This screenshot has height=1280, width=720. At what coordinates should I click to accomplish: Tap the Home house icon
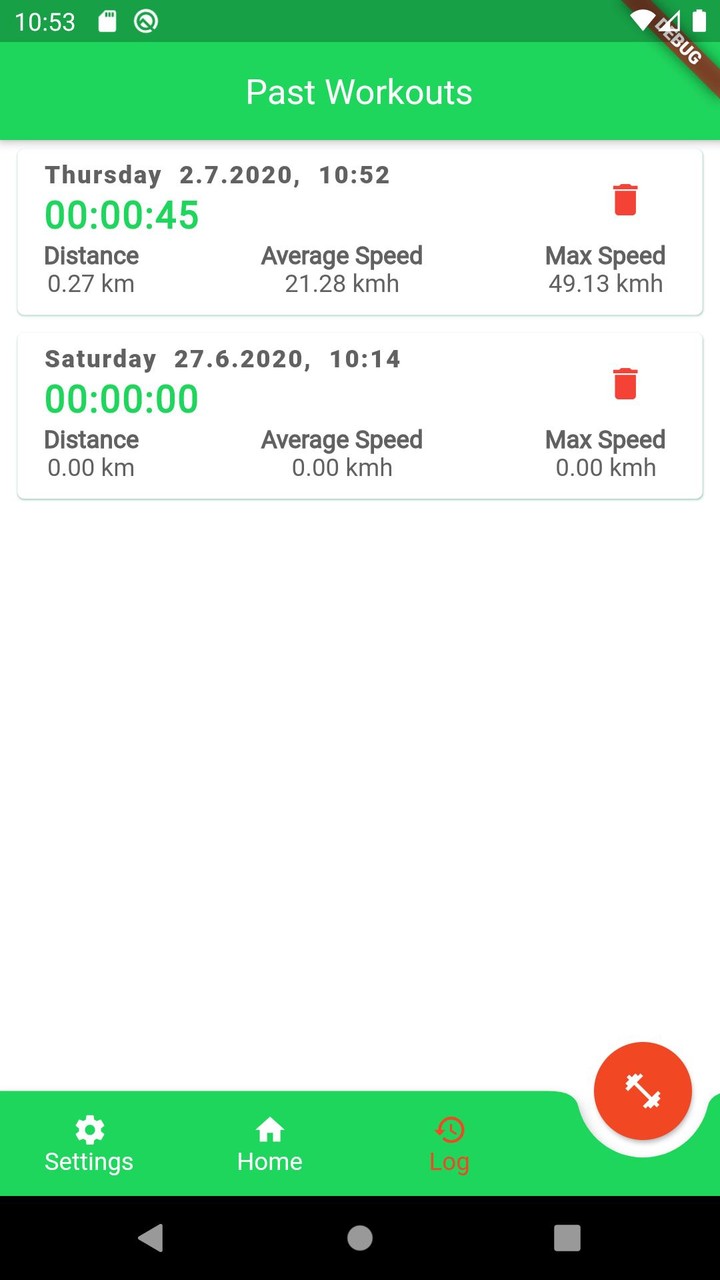point(269,1129)
